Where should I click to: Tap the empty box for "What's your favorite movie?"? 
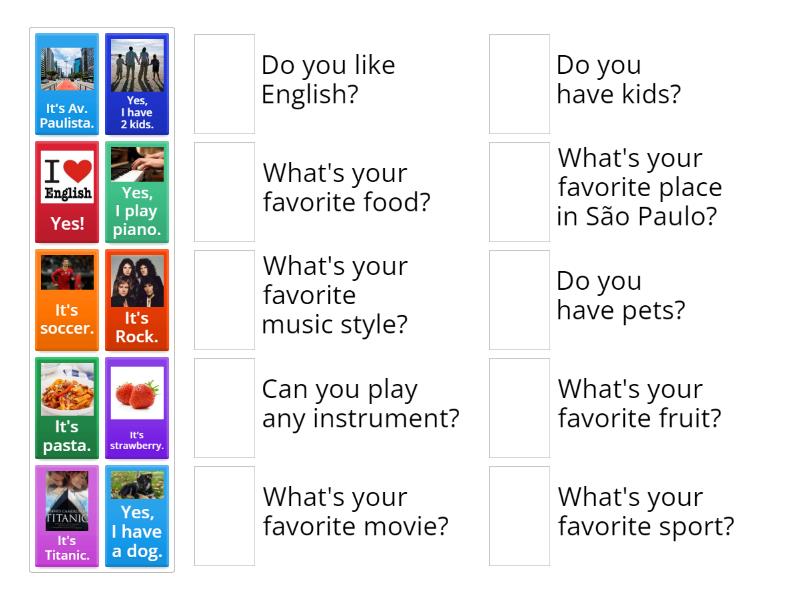pos(224,516)
